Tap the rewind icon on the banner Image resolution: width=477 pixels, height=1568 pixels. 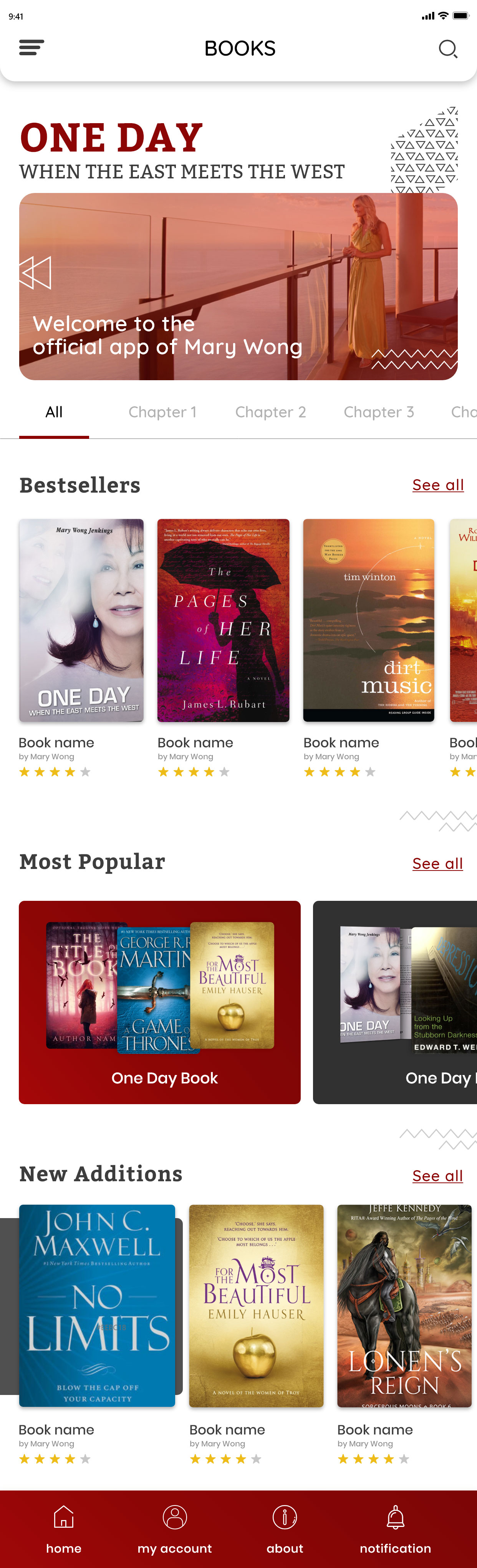click(x=35, y=273)
